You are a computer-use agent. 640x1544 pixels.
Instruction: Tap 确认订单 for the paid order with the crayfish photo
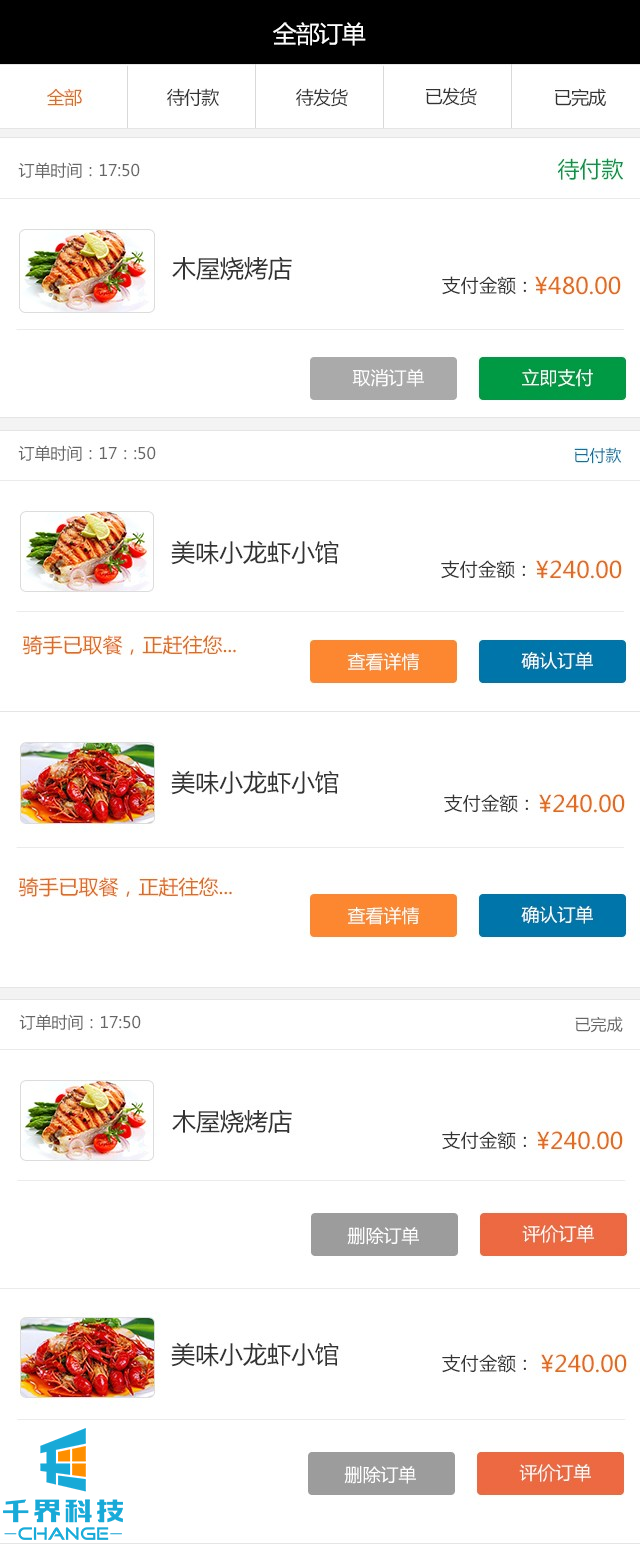552,915
